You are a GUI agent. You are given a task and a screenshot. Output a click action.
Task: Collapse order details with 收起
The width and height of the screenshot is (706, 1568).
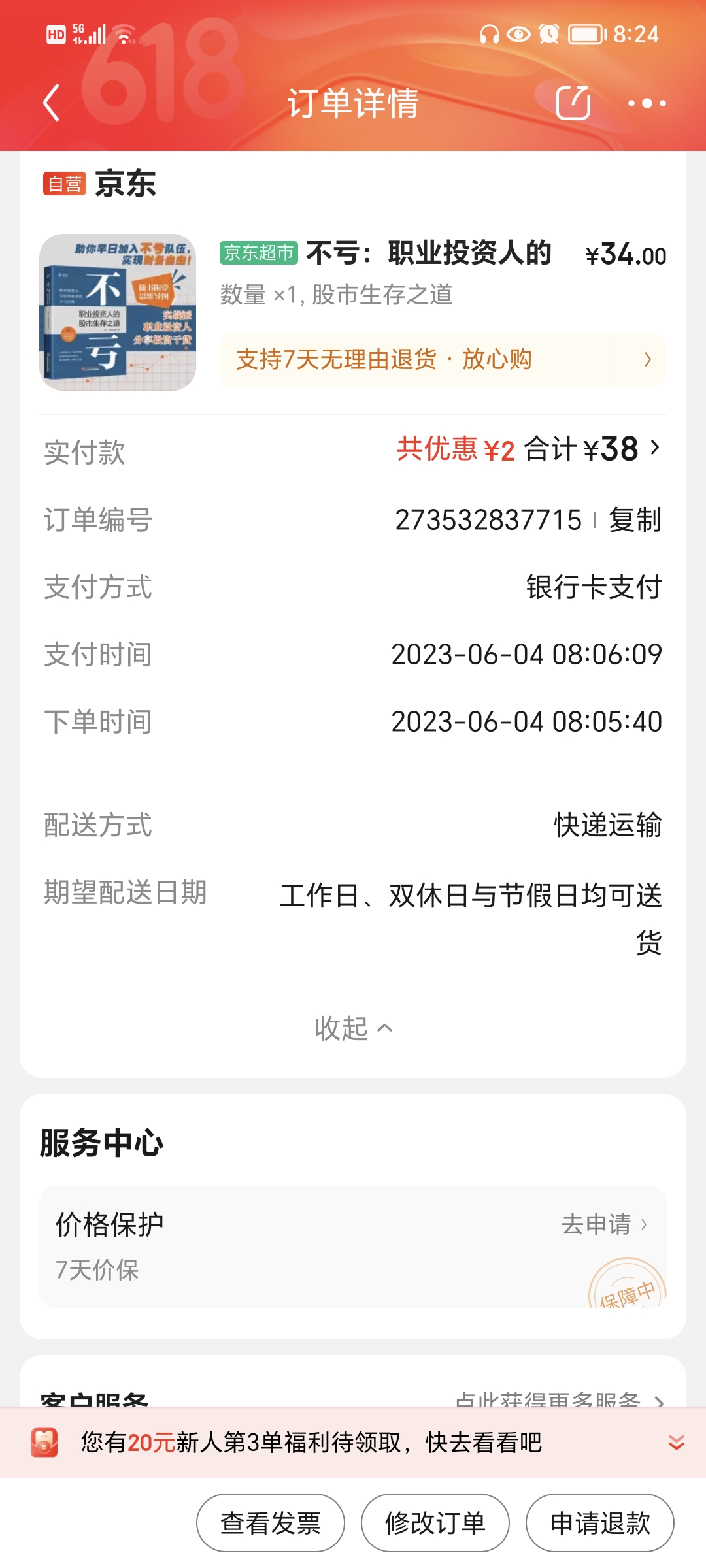[353, 1028]
